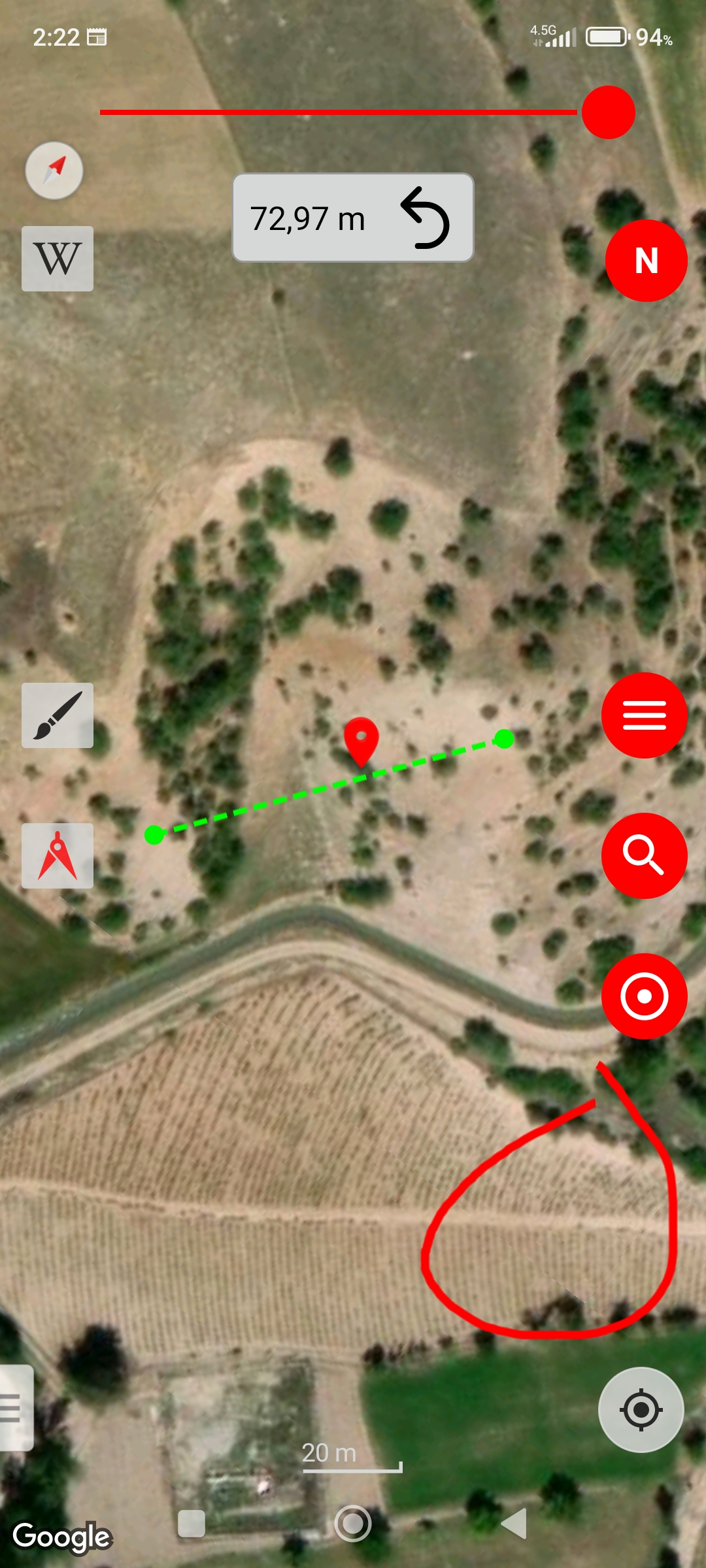This screenshot has height=1568, width=706.
Task: Center the map on my location
Action: pyautogui.click(x=641, y=1410)
